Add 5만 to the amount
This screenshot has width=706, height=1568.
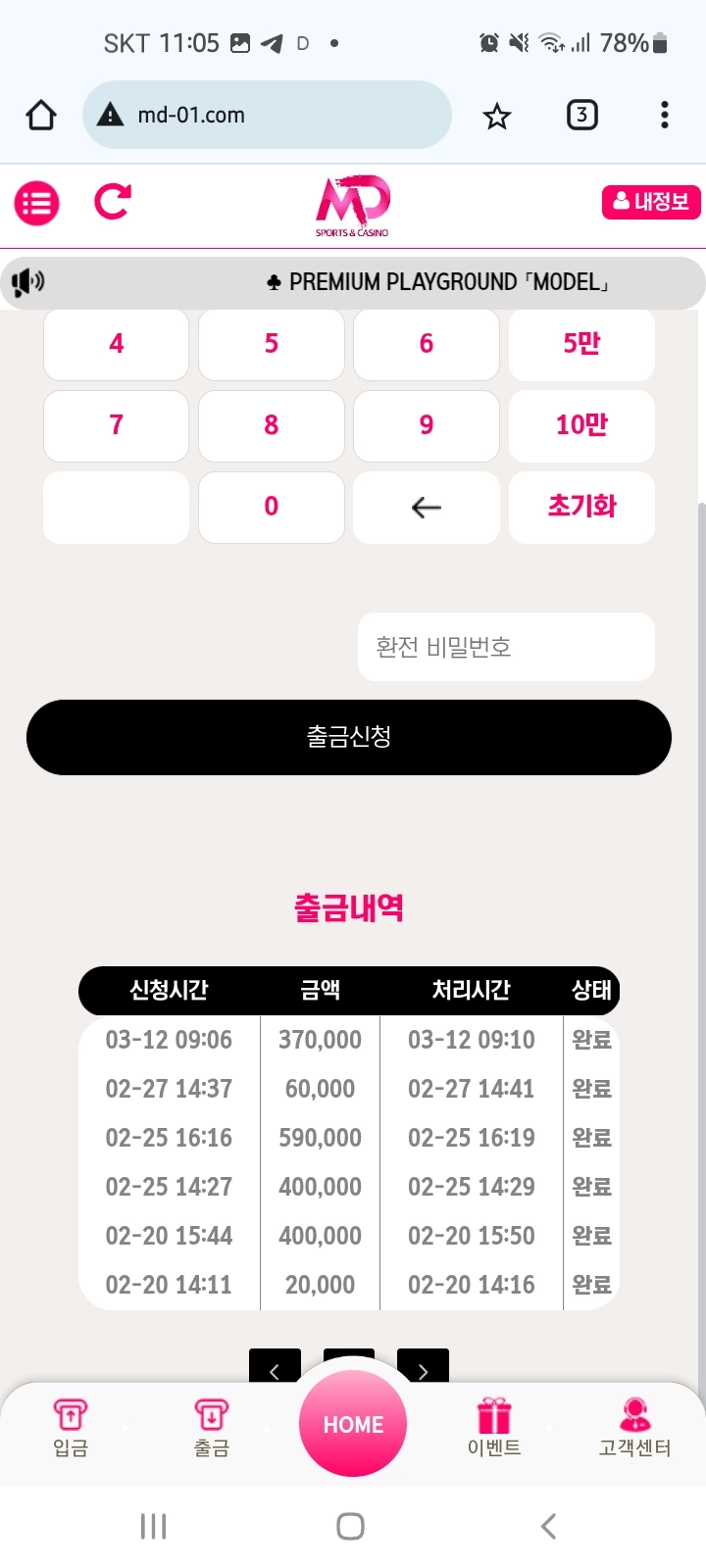point(581,344)
